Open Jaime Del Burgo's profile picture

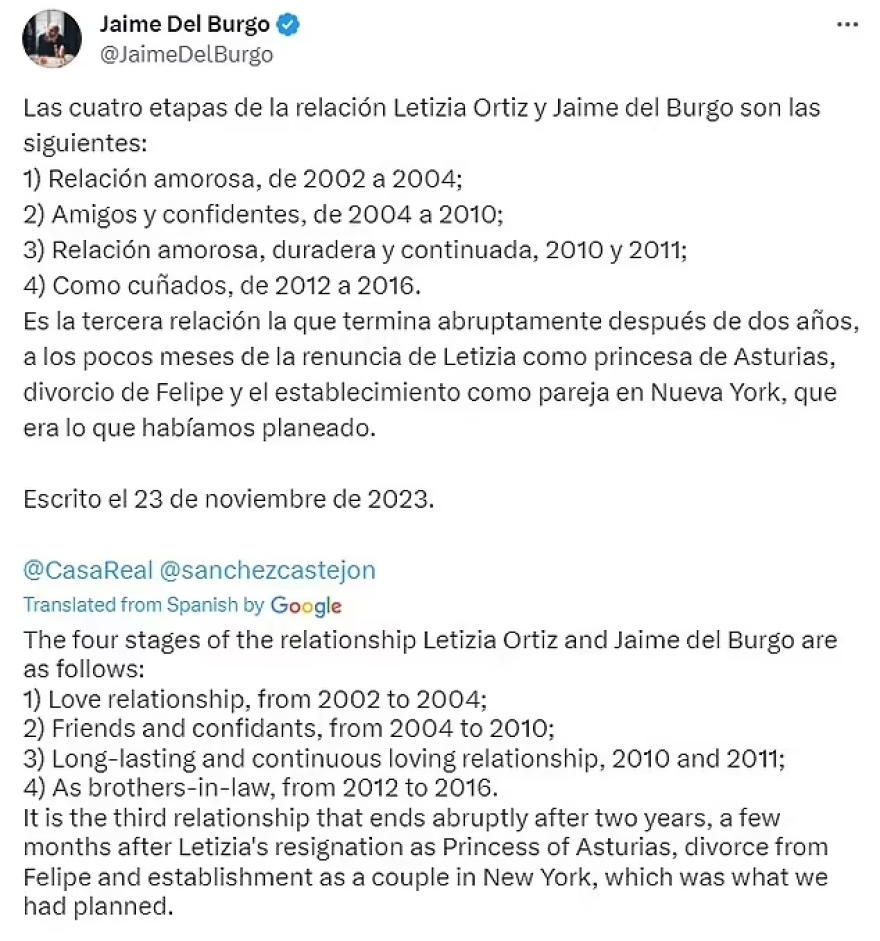(x=52, y=39)
